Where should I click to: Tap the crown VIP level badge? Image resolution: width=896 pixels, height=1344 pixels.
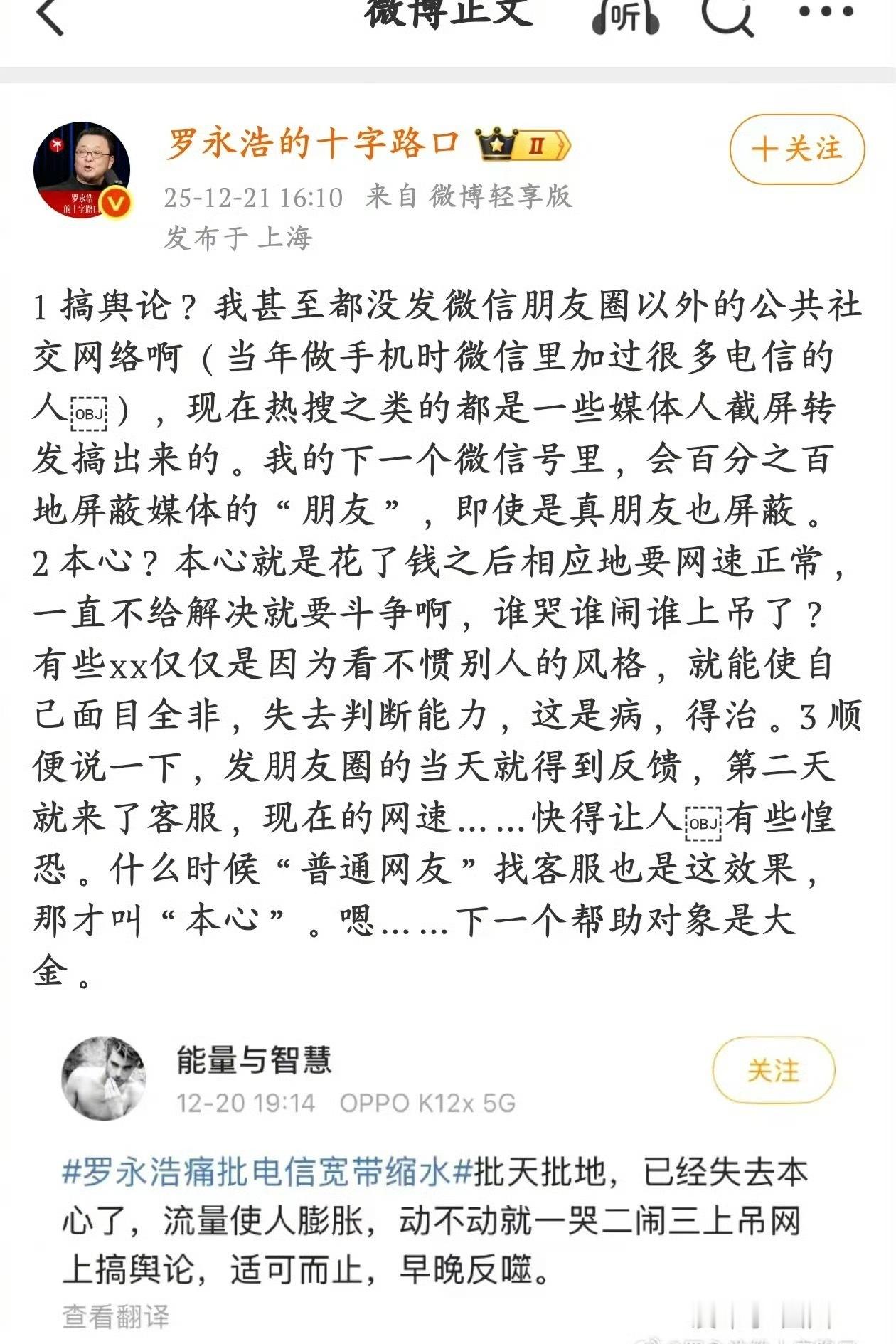pyautogui.click(x=496, y=143)
